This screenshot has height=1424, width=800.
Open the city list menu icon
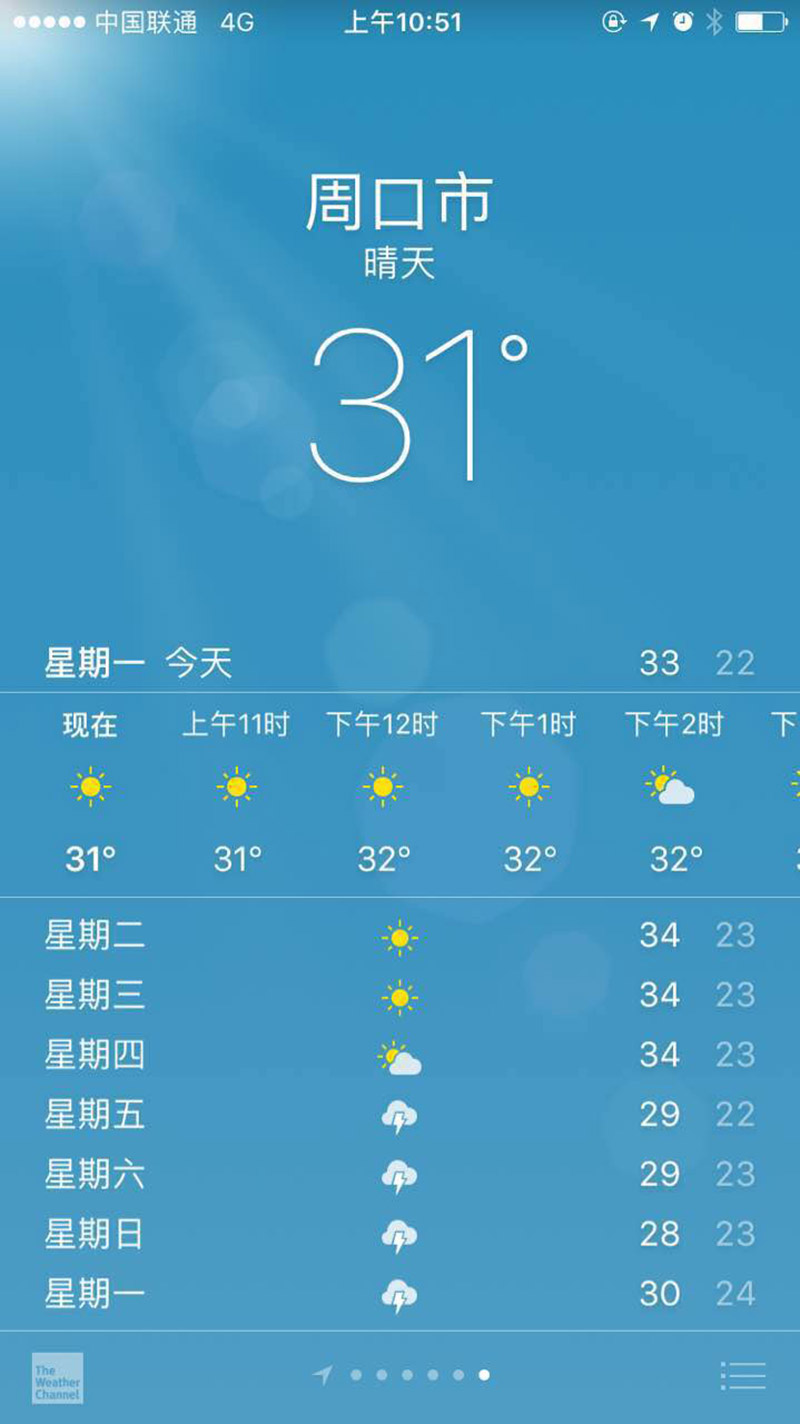pyautogui.click(x=743, y=1376)
